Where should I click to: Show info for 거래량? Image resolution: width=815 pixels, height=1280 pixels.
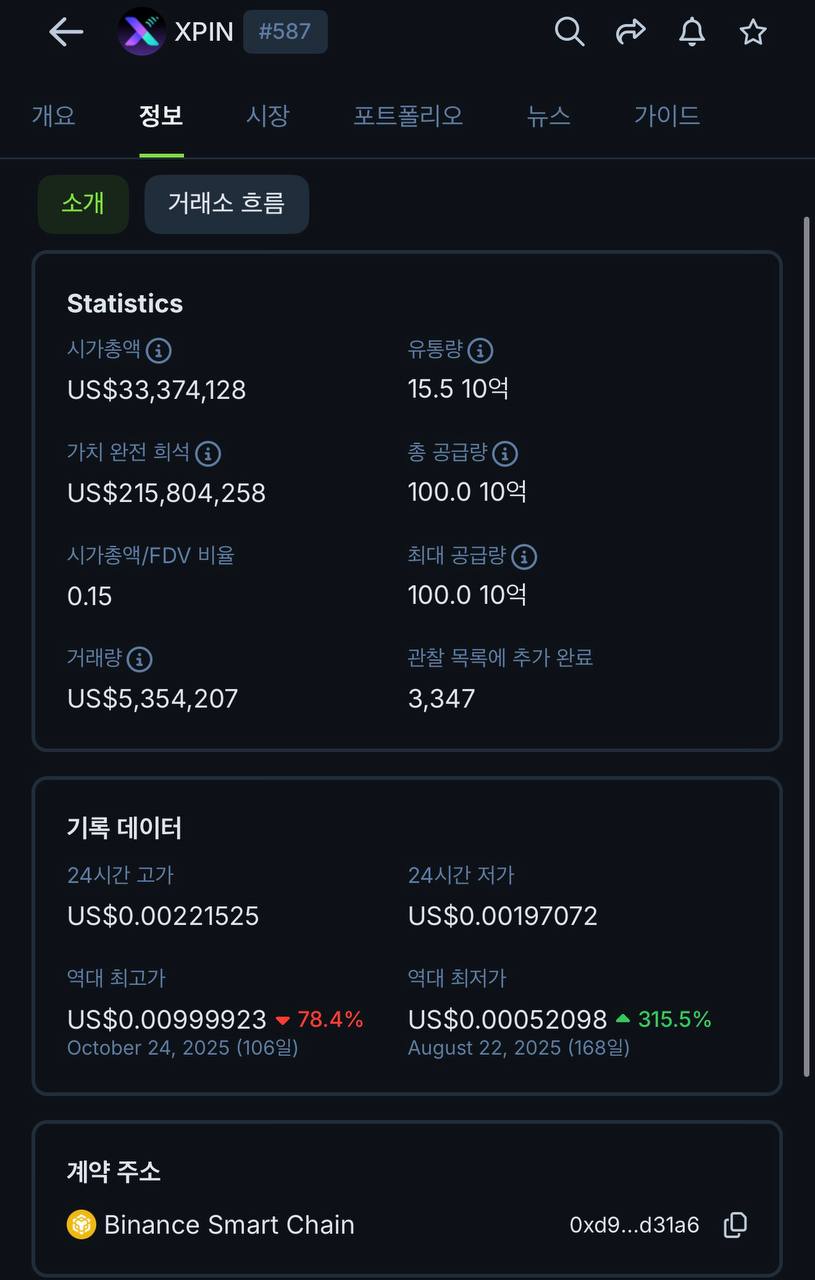tap(140, 659)
